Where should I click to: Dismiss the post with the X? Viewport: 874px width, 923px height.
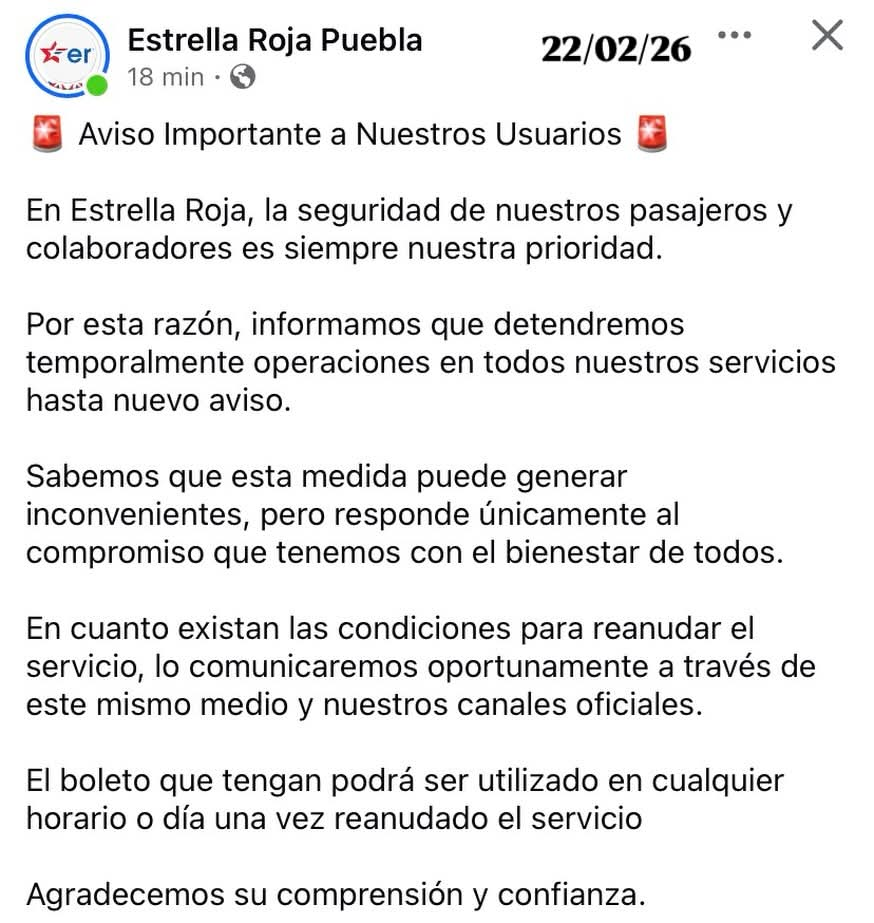[x=827, y=35]
